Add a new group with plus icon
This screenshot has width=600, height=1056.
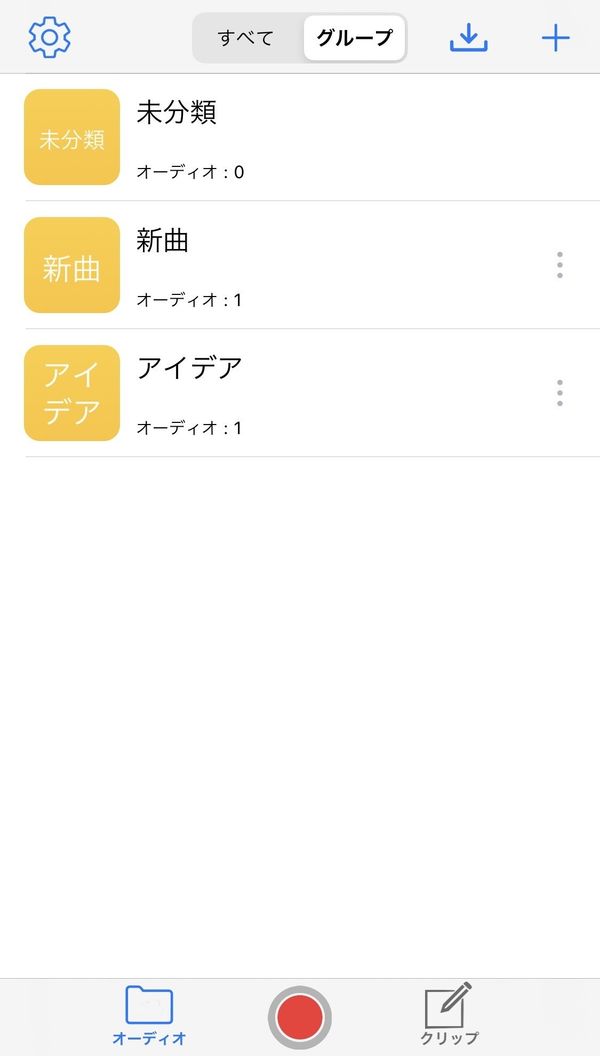click(x=556, y=38)
